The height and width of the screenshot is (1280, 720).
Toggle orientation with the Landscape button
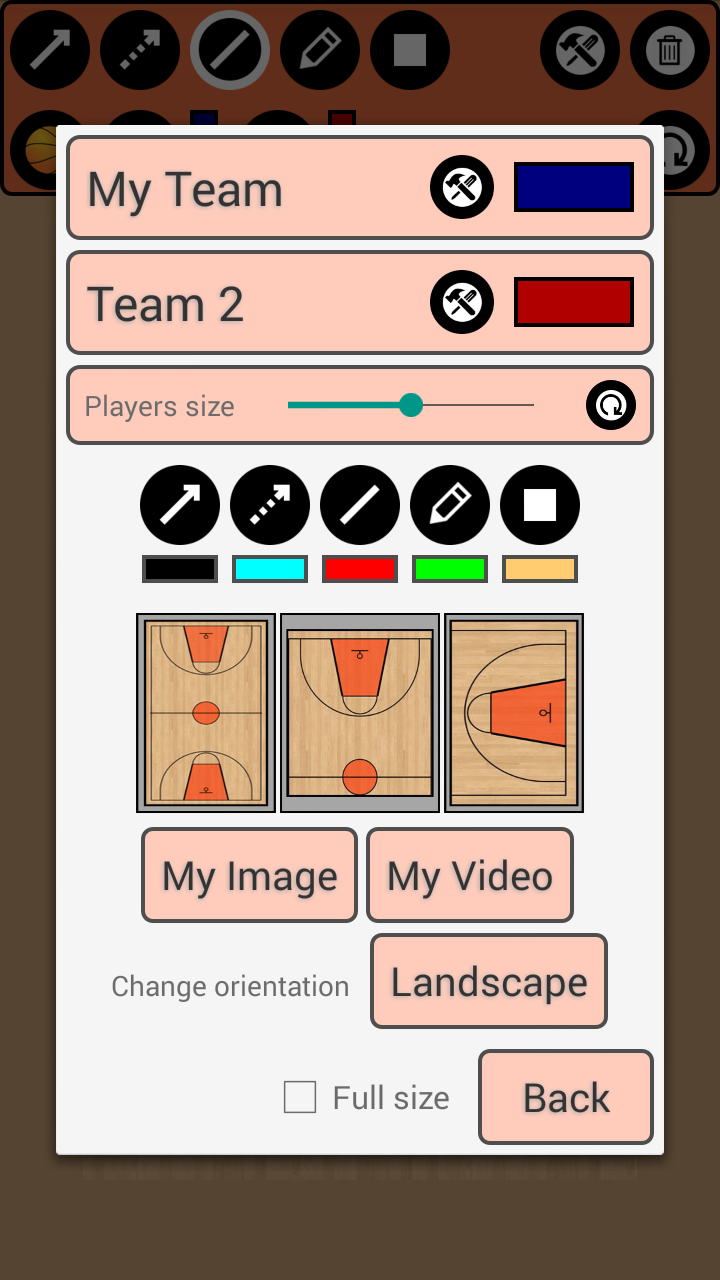point(489,981)
